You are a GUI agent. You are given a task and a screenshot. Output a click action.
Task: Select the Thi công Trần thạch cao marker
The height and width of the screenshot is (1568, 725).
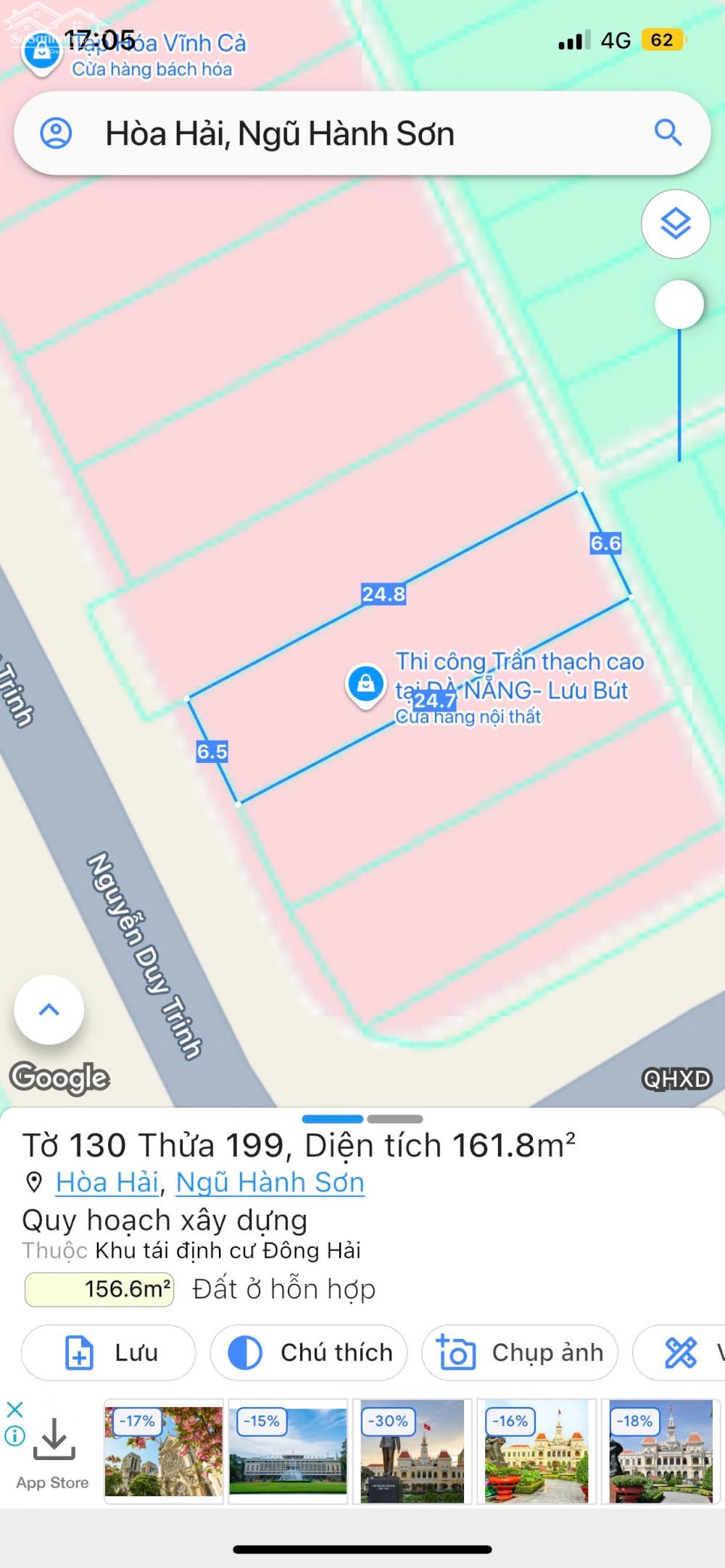click(366, 683)
